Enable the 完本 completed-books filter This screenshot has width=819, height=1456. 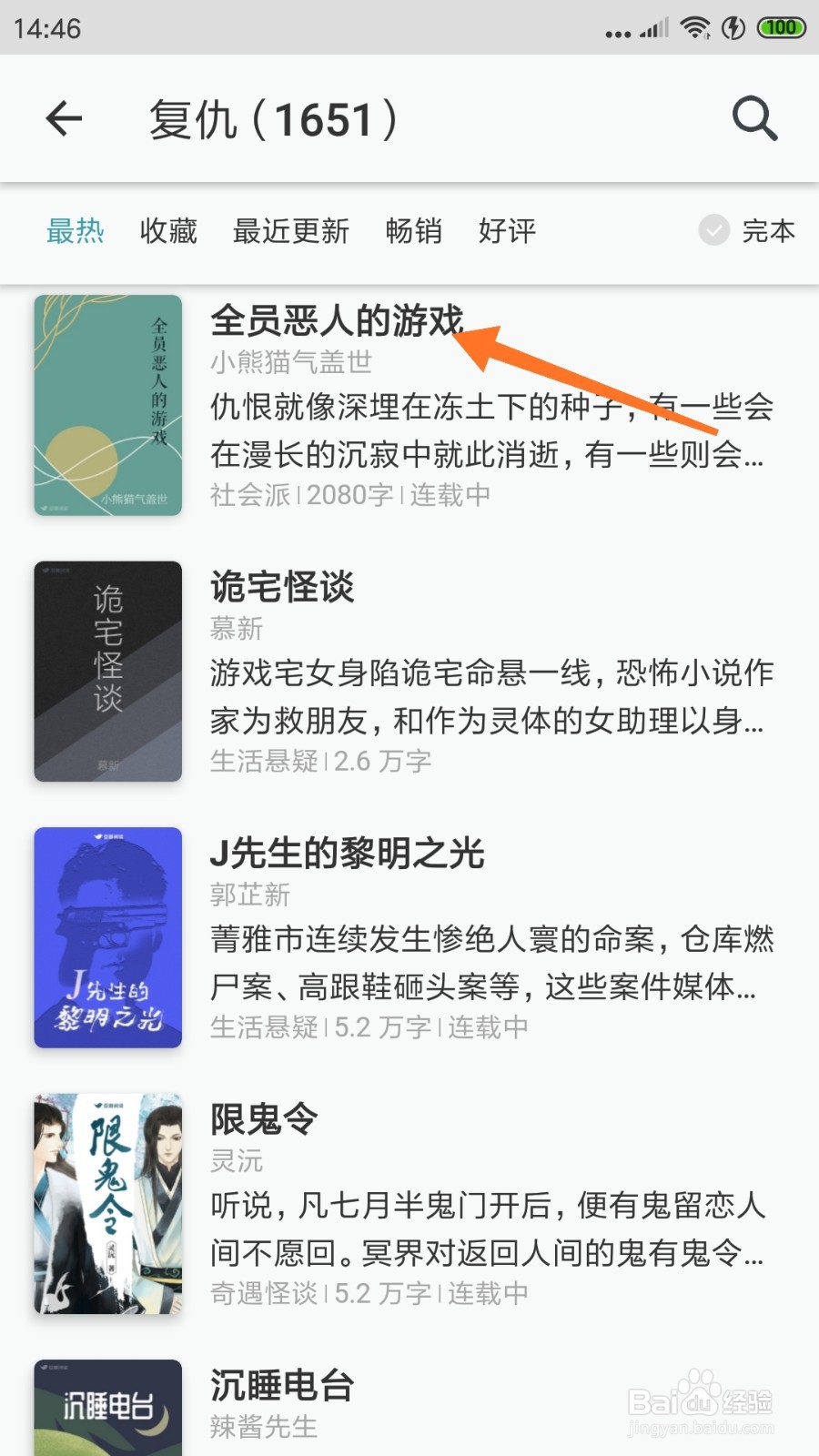tap(769, 232)
